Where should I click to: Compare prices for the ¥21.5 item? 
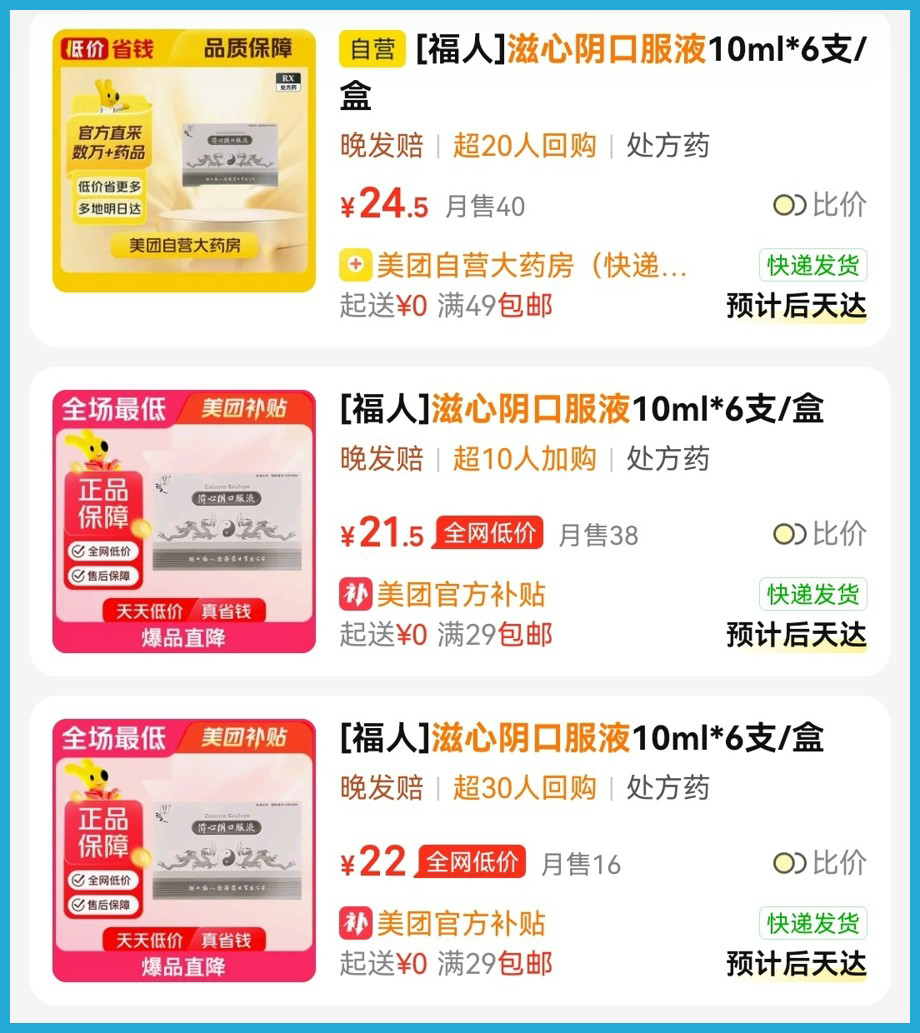820,534
